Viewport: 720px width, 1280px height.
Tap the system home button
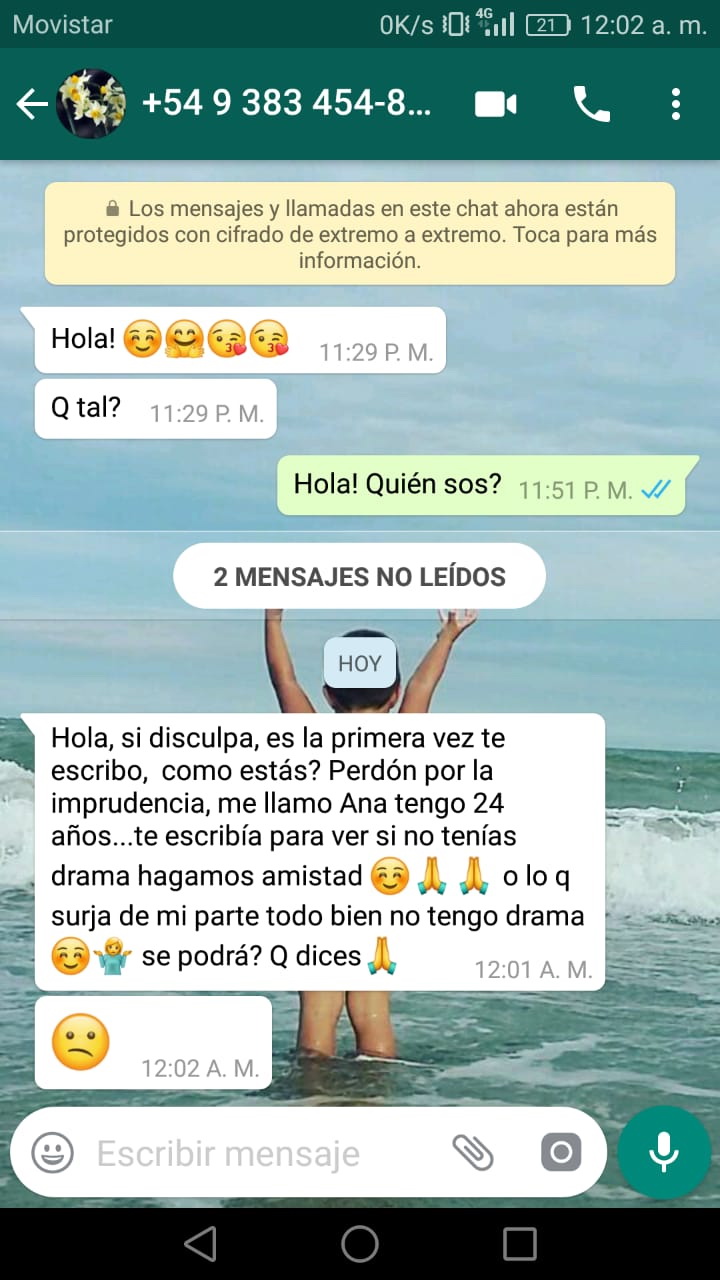coord(360,1244)
